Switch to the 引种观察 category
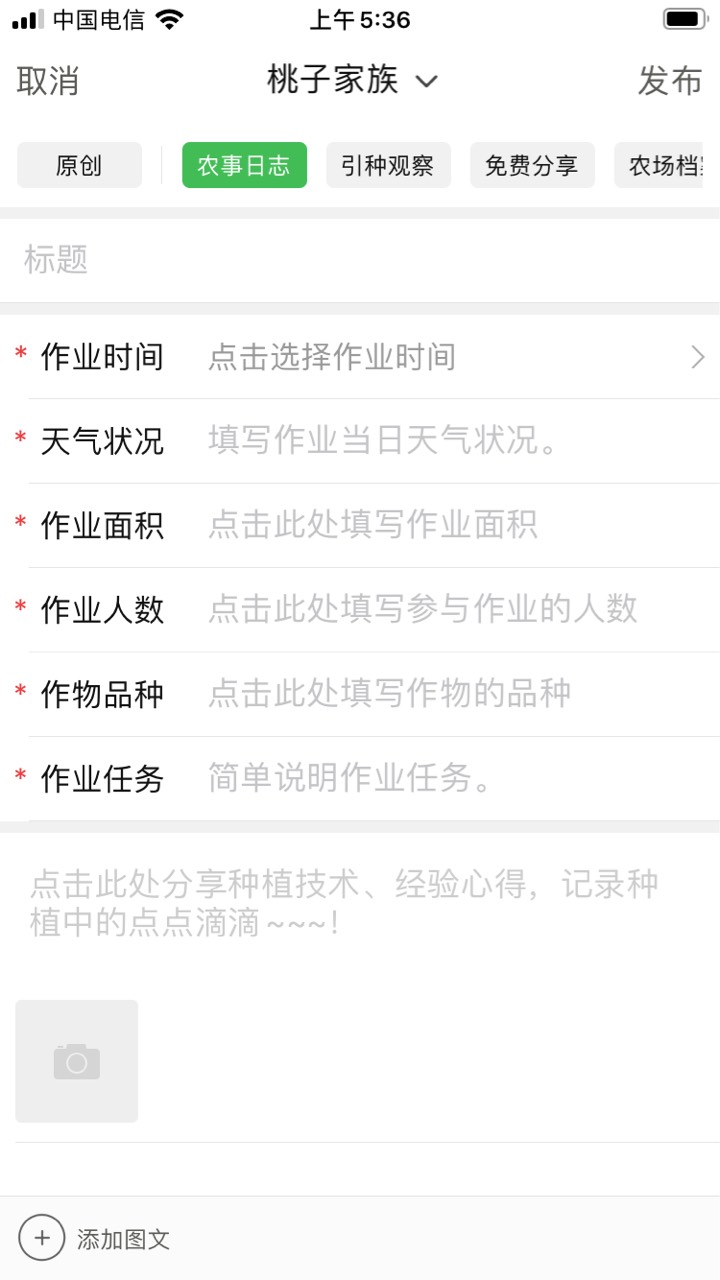This screenshot has width=720, height=1280. click(388, 165)
